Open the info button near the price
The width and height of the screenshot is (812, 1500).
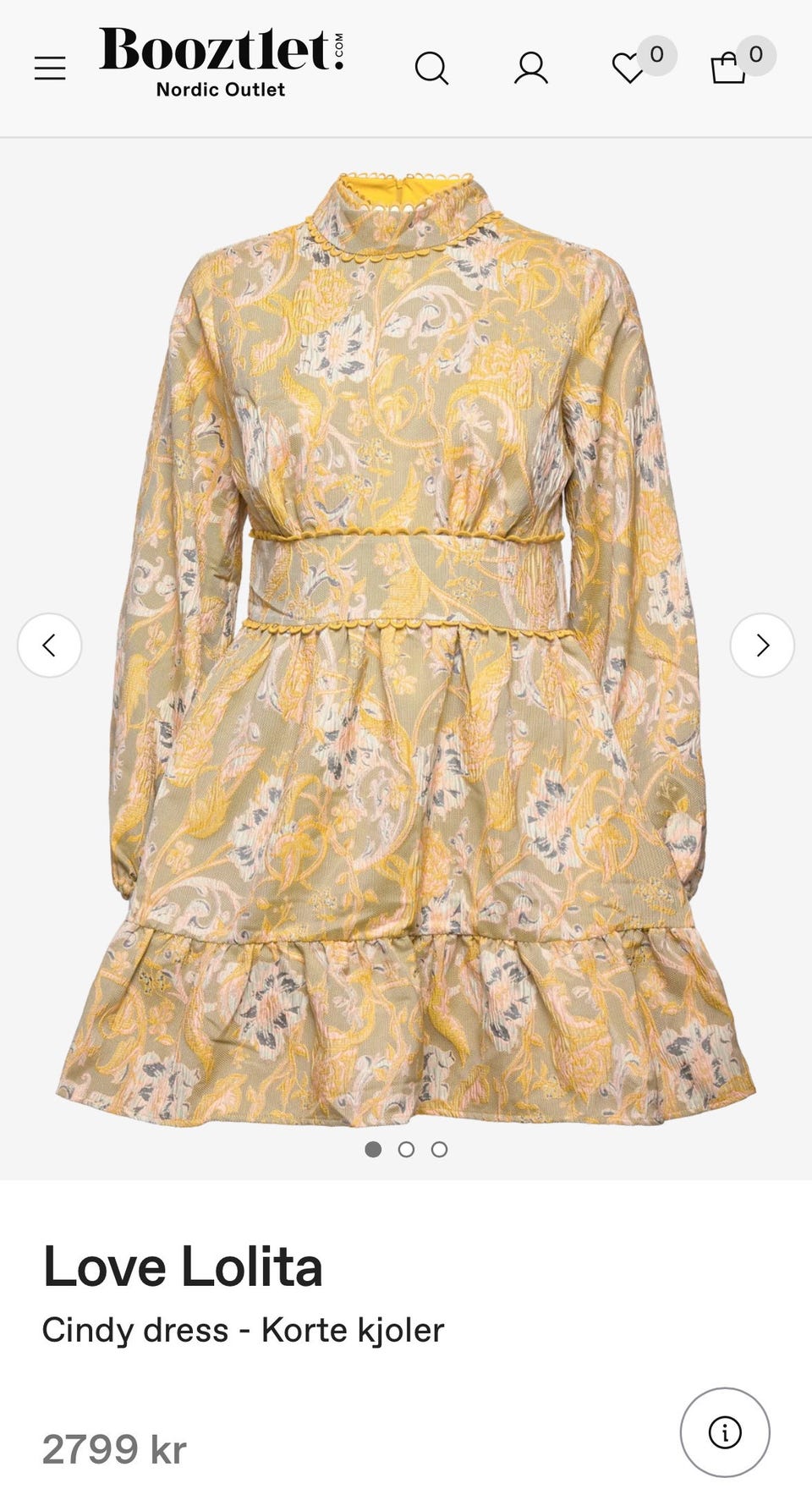coord(725,1432)
